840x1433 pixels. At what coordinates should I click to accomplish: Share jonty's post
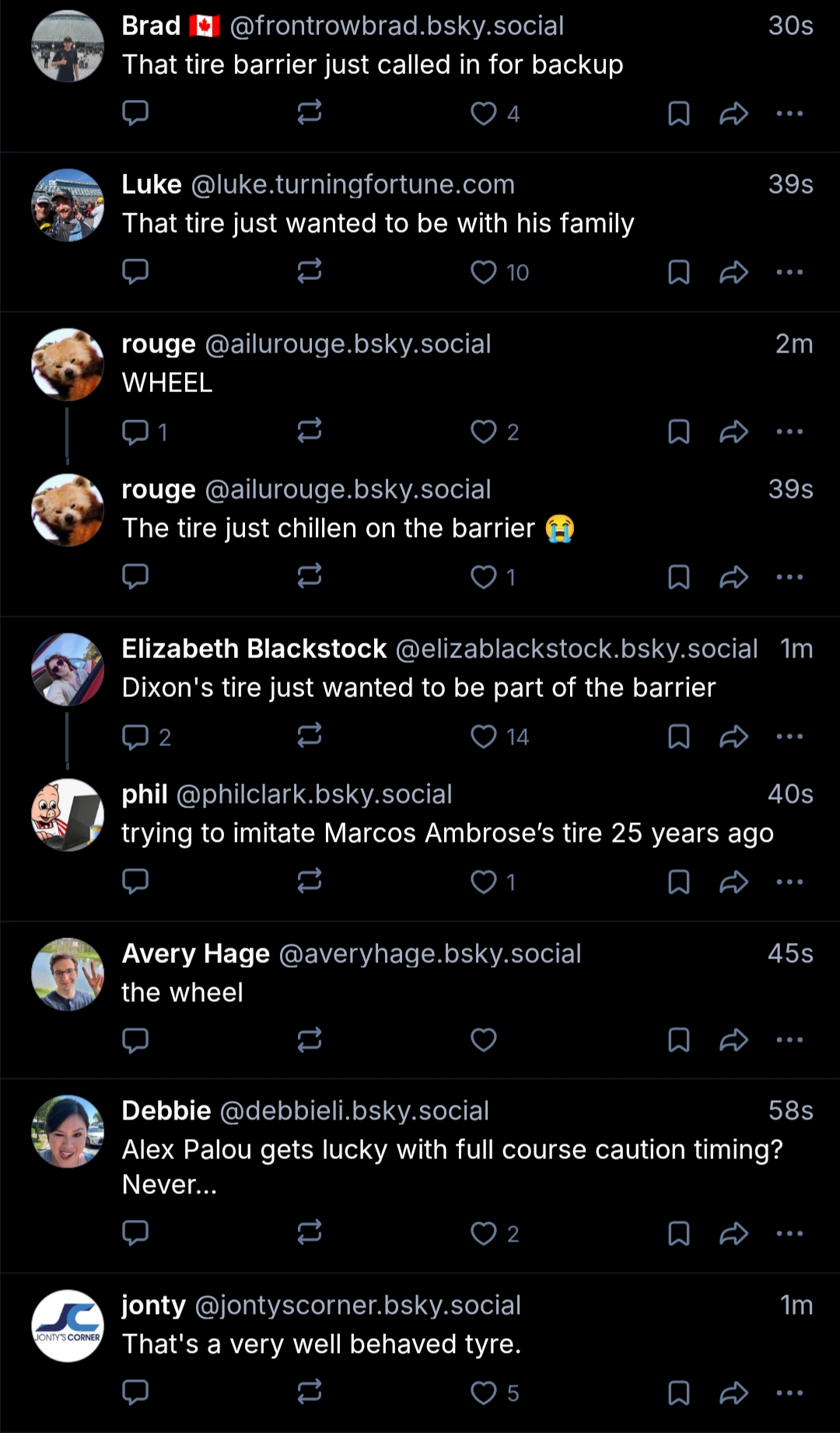(x=733, y=1393)
